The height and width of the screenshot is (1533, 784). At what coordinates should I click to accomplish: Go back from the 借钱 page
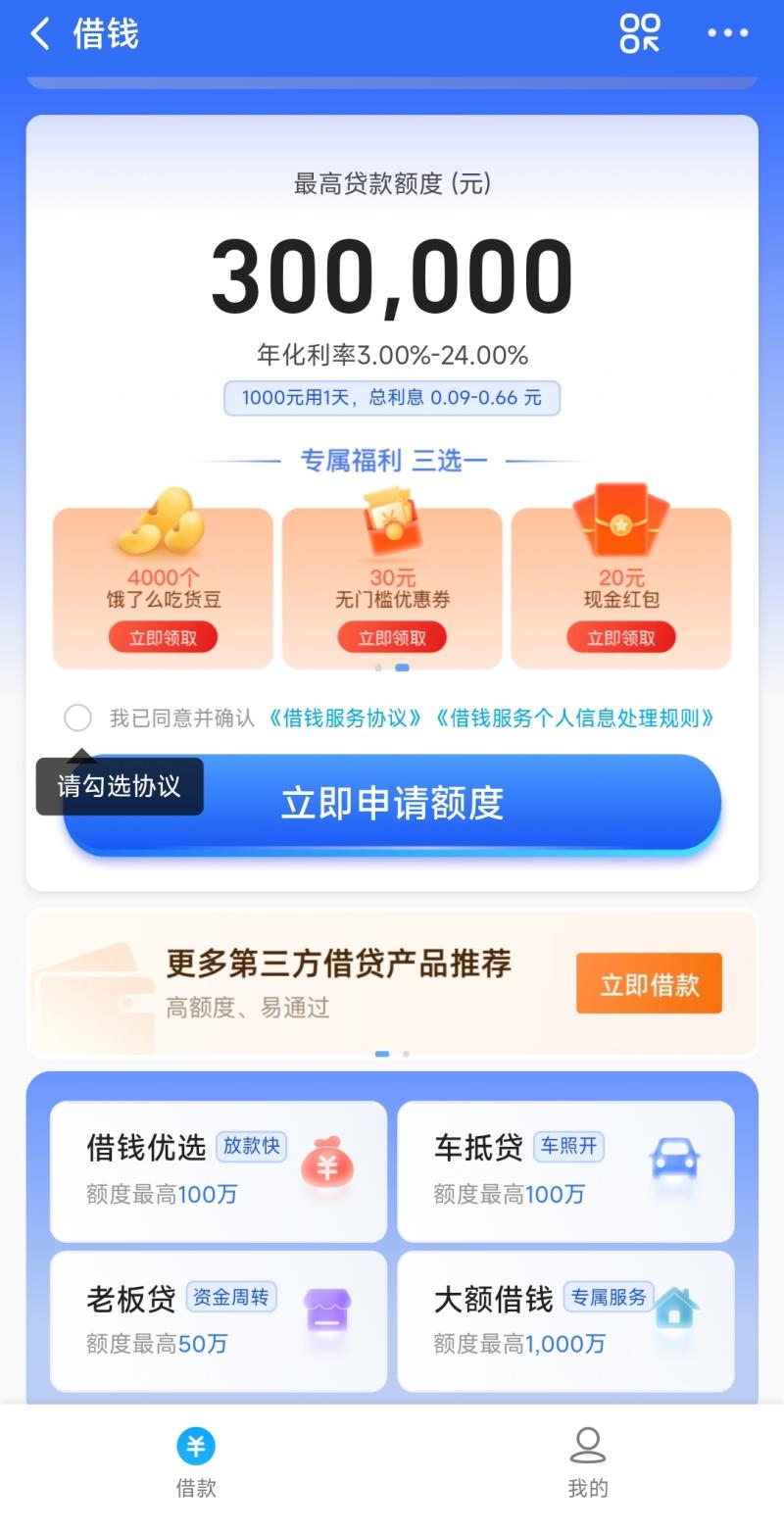[40, 34]
